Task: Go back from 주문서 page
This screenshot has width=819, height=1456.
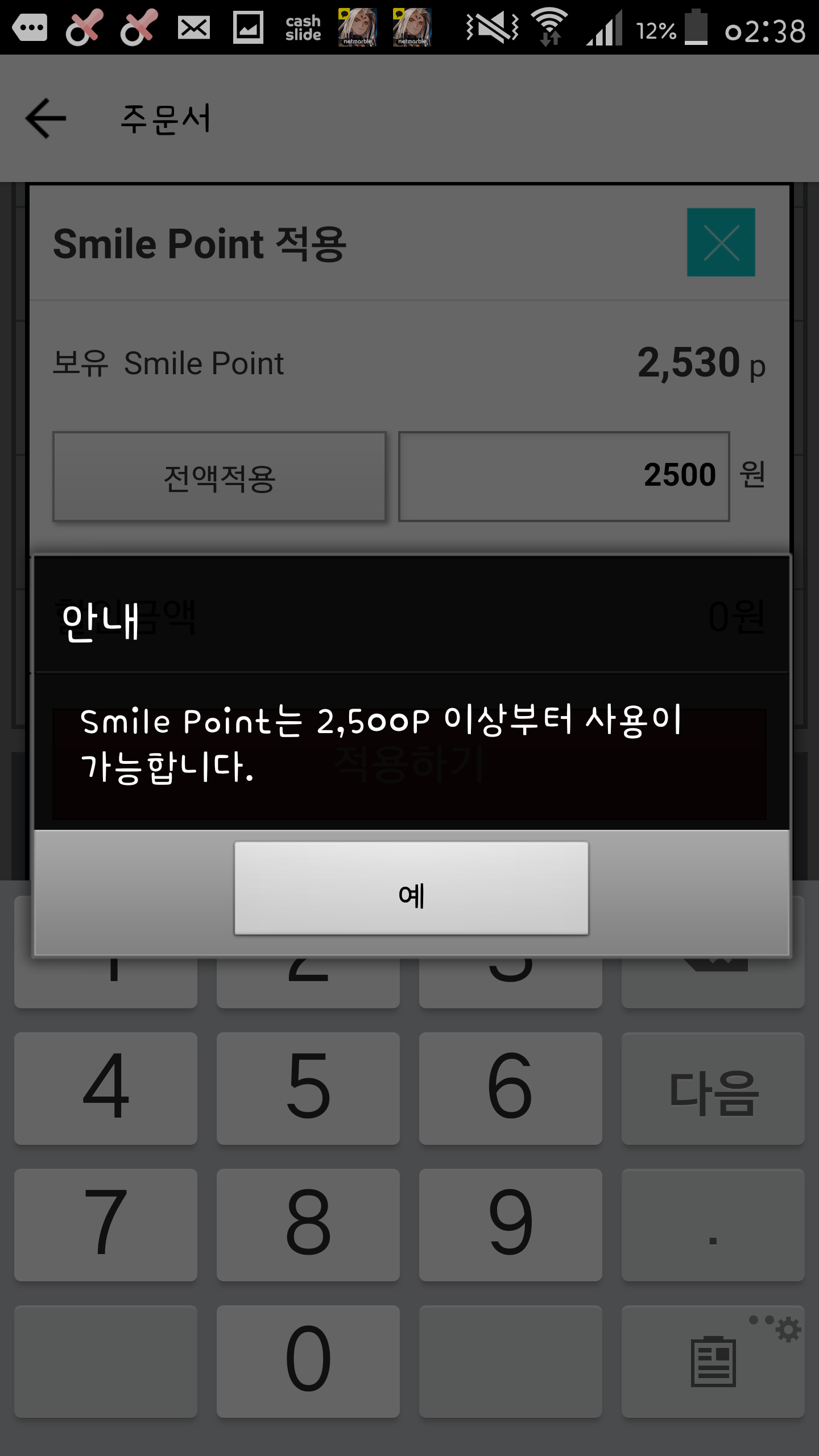Action: click(45, 118)
